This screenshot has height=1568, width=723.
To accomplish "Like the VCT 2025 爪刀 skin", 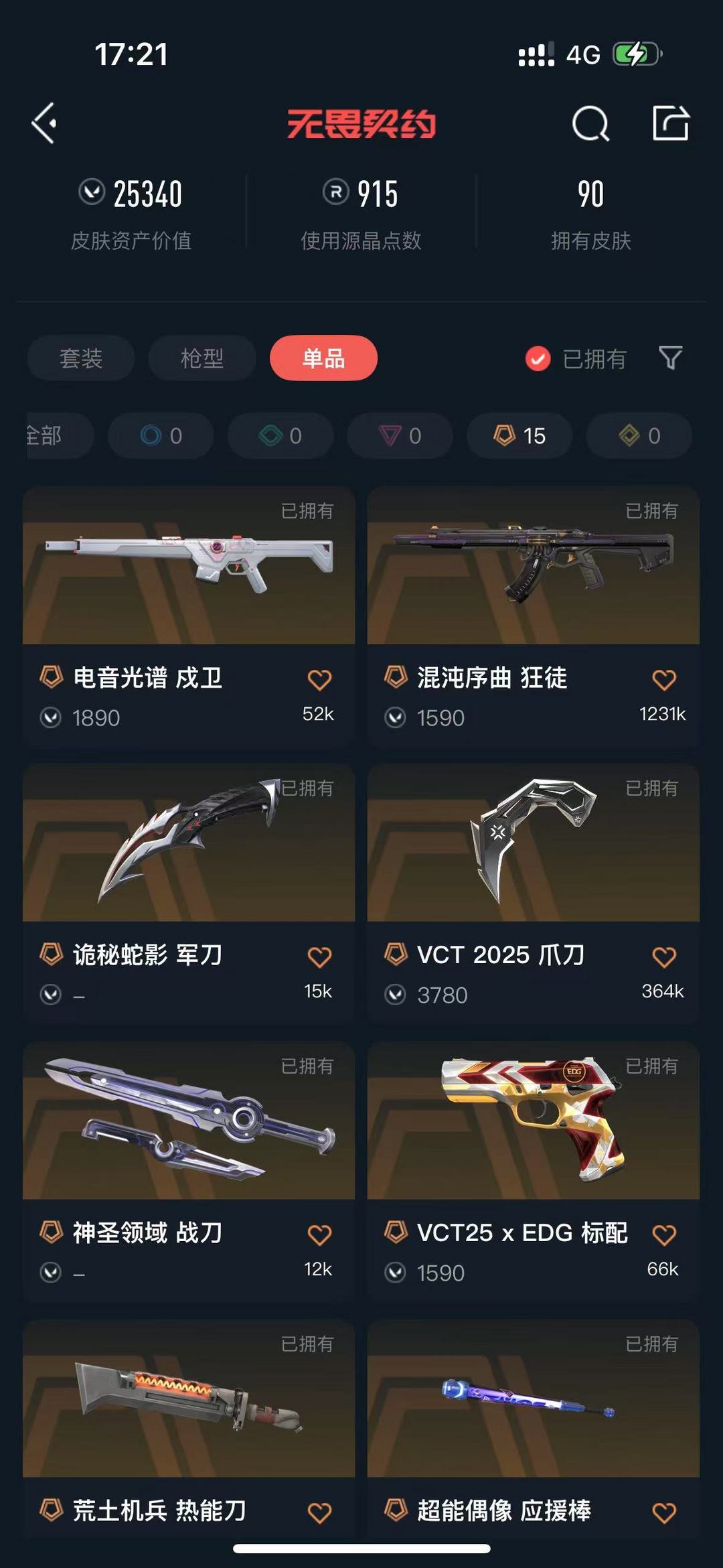I will pyautogui.click(x=664, y=957).
